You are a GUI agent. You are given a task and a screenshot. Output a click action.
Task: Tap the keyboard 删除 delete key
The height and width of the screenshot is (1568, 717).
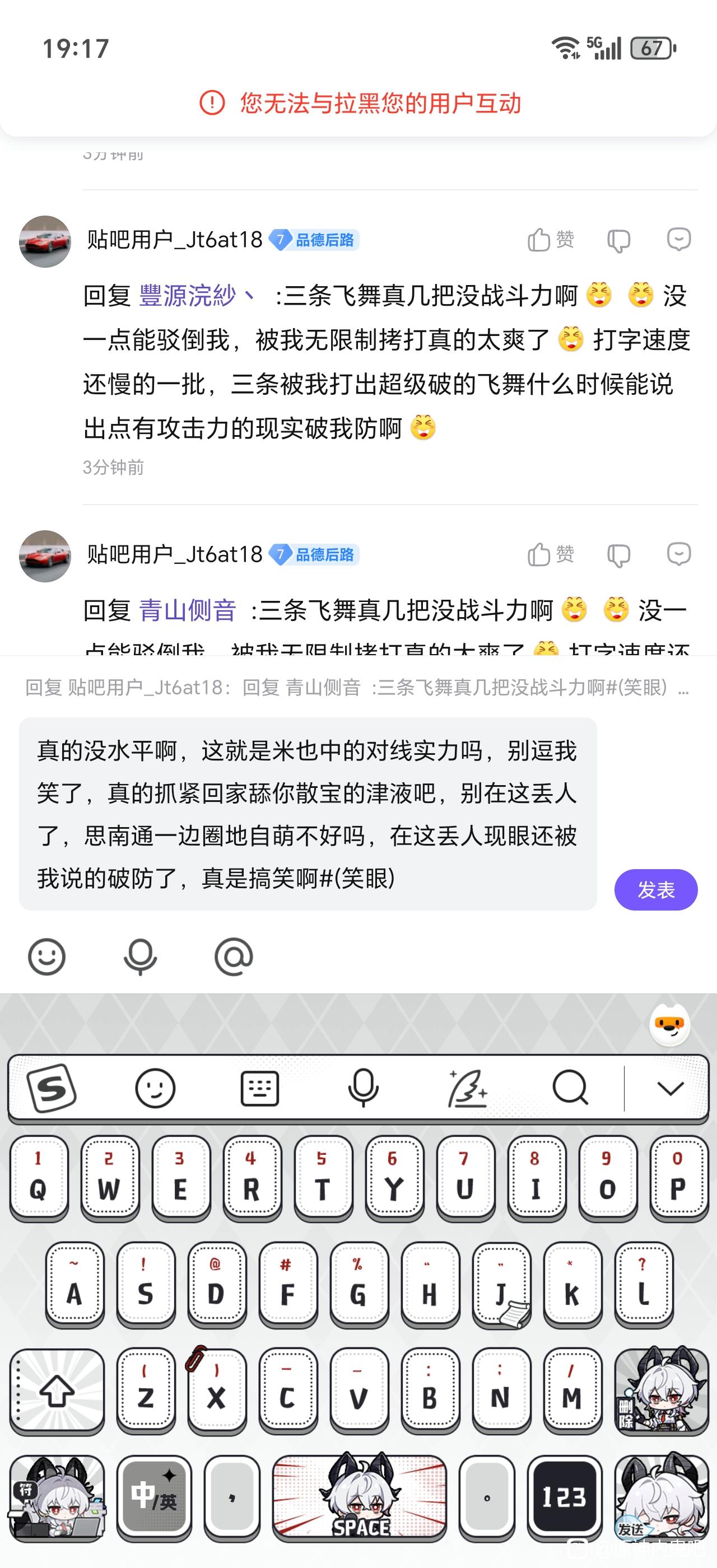tap(661, 1391)
